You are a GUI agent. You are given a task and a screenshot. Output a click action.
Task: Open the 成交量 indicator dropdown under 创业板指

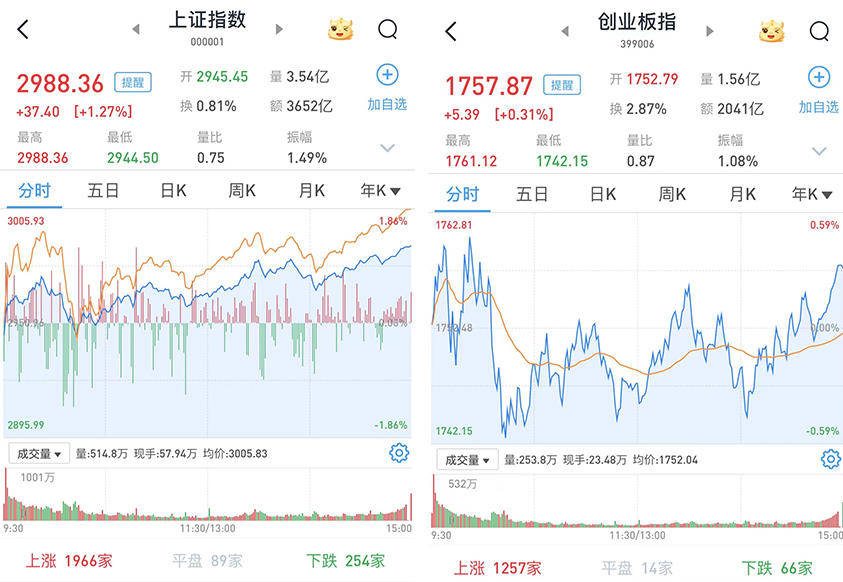click(x=469, y=460)
